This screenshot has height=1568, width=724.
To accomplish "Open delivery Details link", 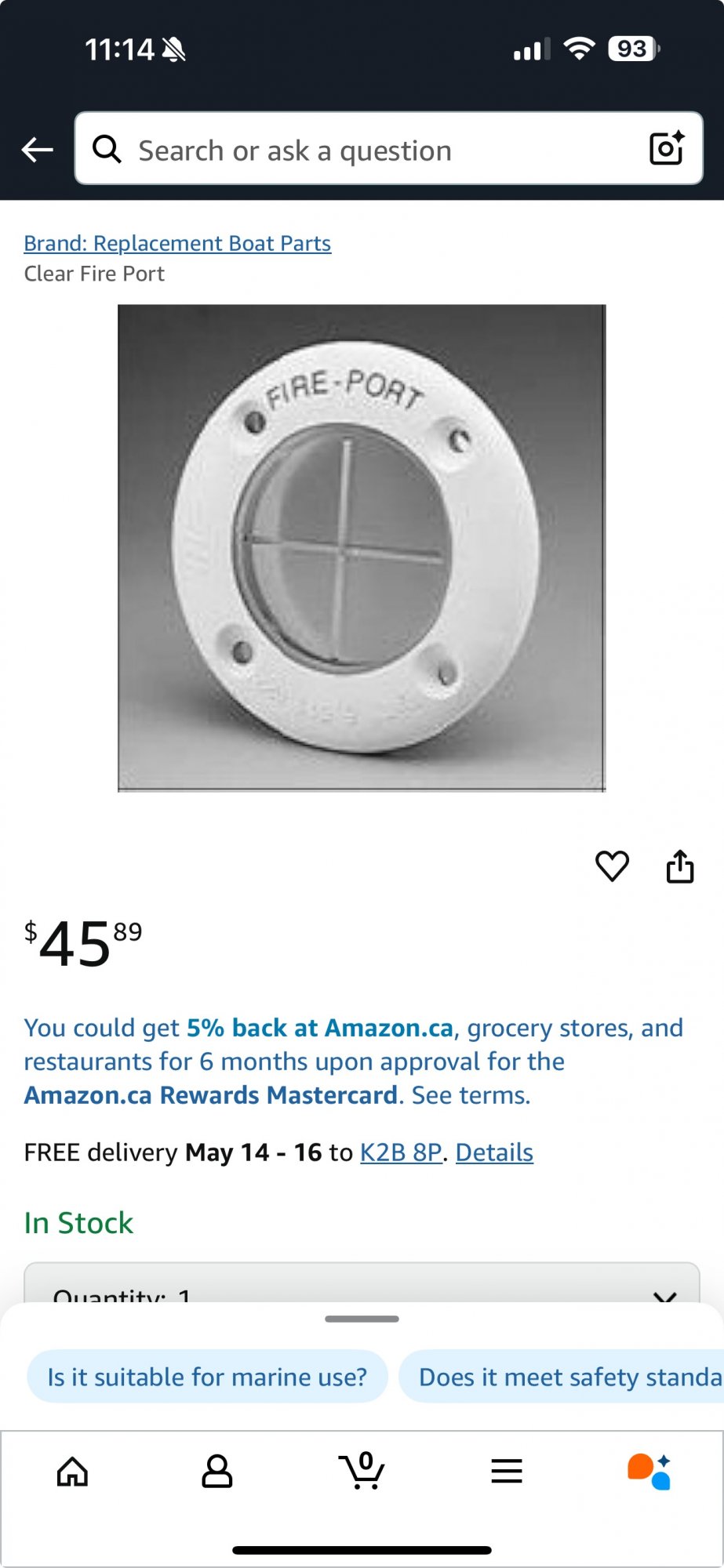I will pos(494,1152).
